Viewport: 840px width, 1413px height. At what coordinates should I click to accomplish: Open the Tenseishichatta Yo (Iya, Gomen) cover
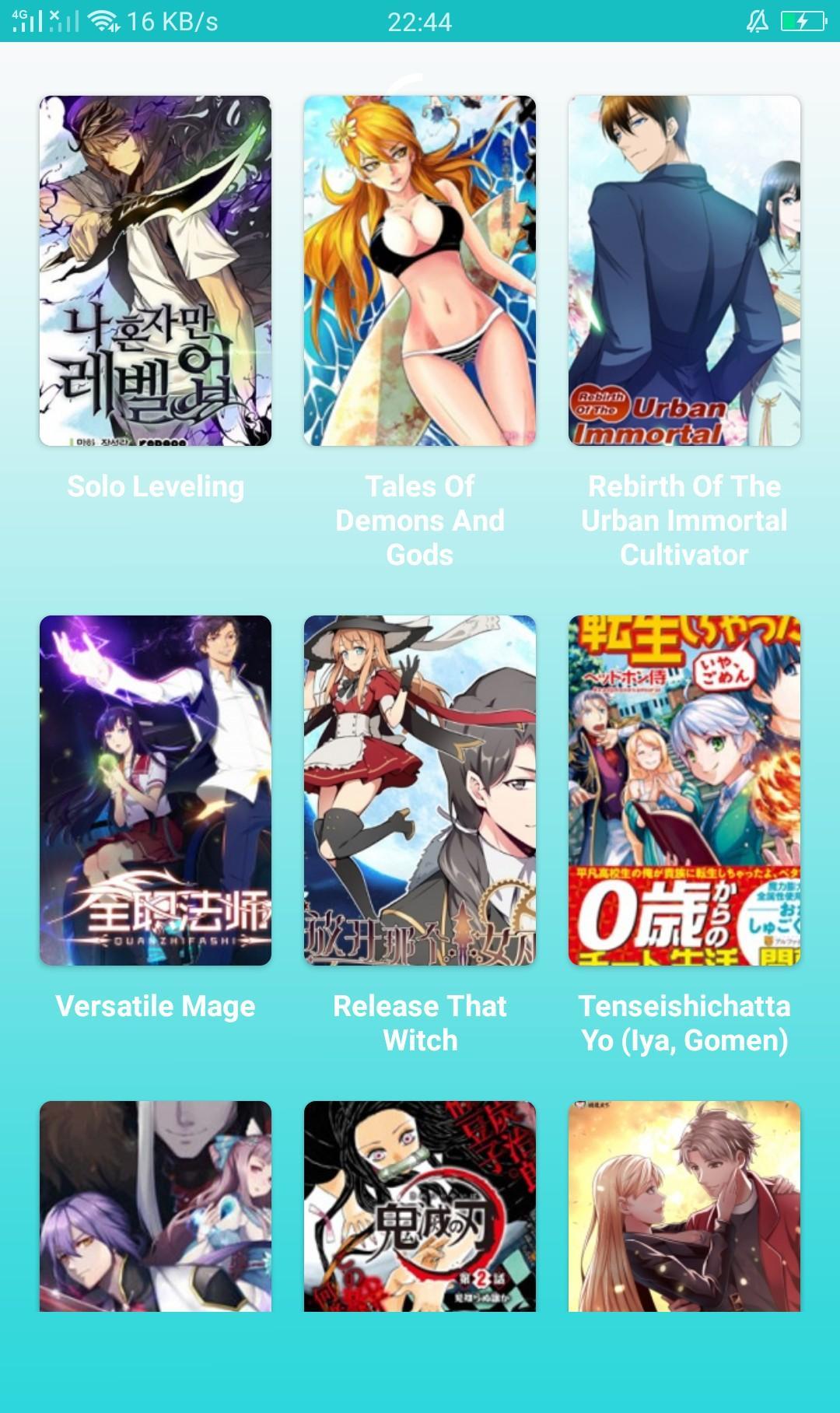[684, 790]
